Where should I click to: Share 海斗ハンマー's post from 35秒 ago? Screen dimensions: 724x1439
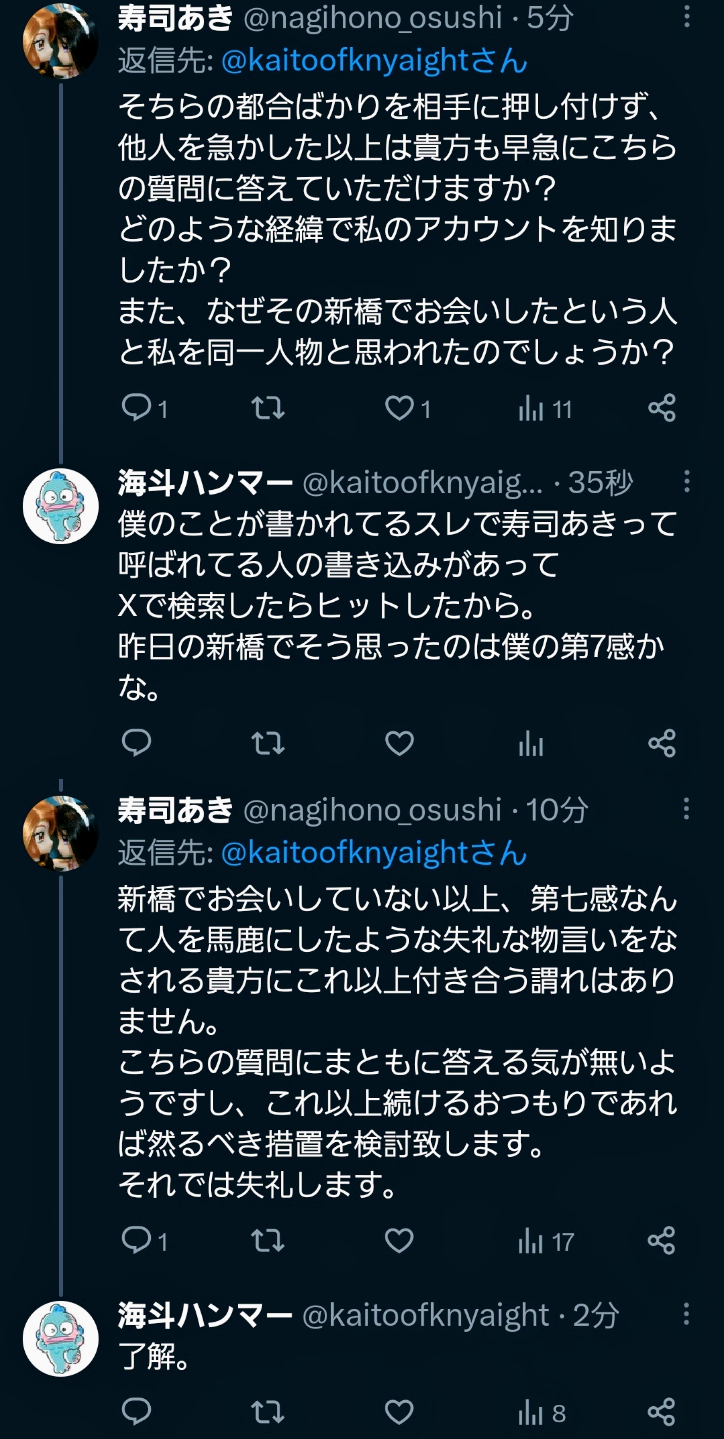pos(662,742)
